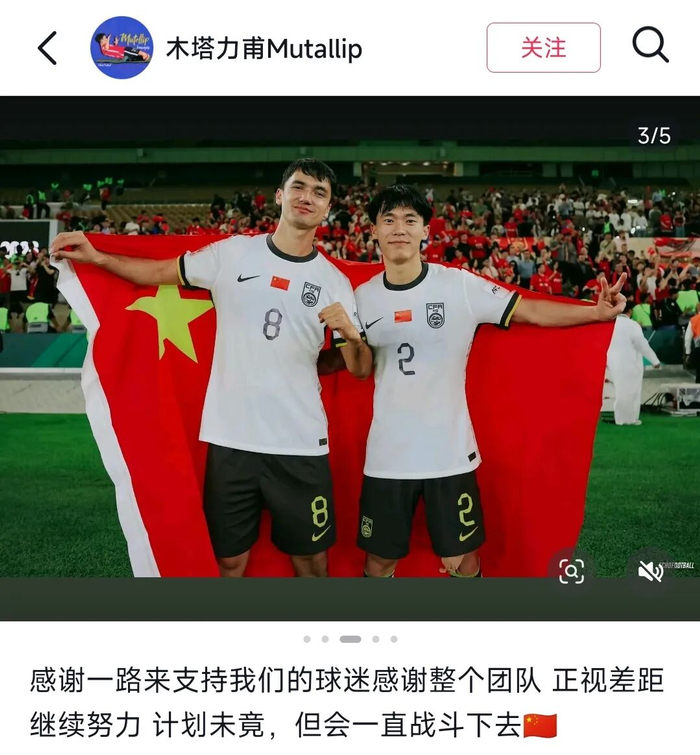Viewport: 700px width, 755px height.
Task: Unmute the post's sound
Action: click(x=651, y=571)
